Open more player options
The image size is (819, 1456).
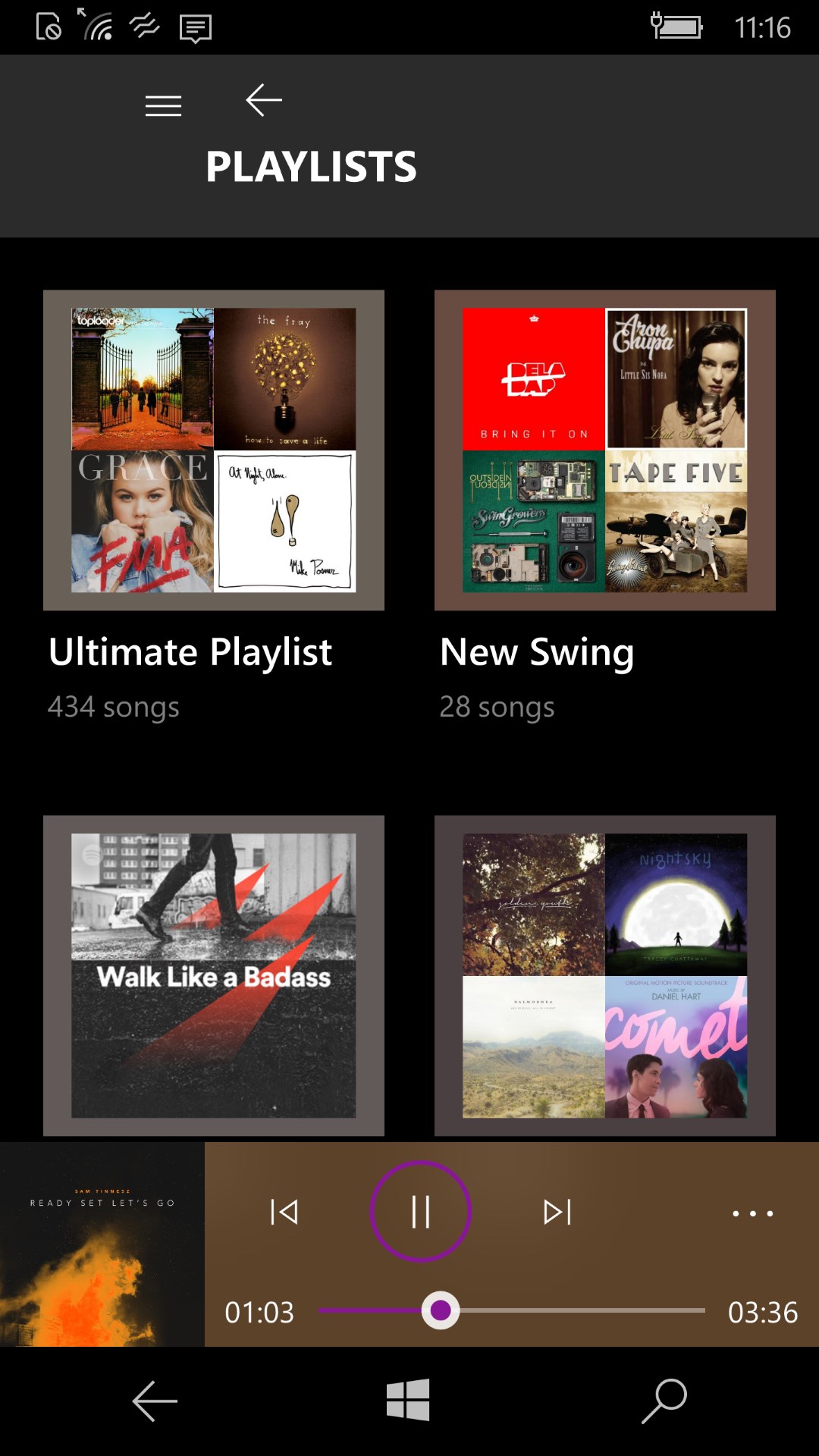click(752, 1213)
